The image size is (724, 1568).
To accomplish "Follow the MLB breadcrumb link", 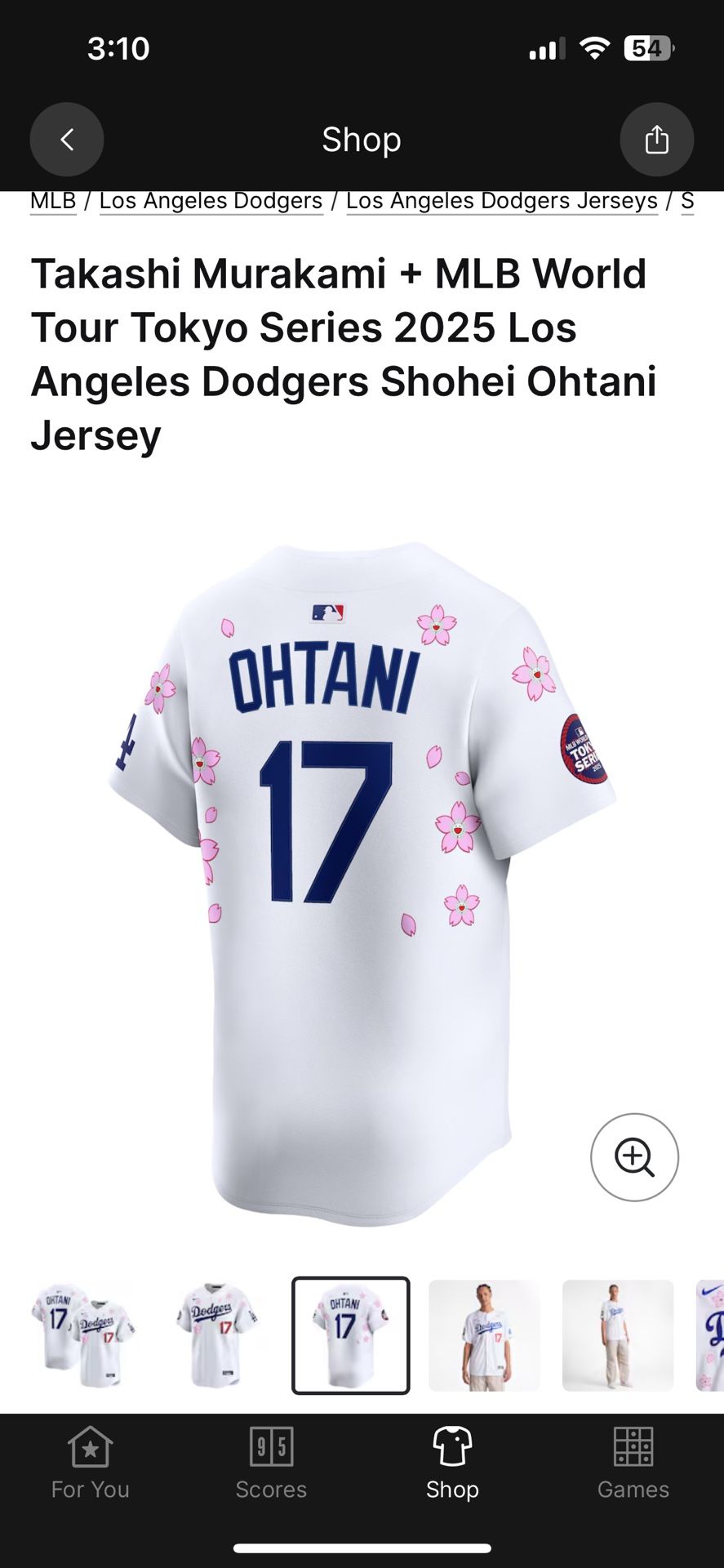I will coord(52,200).
